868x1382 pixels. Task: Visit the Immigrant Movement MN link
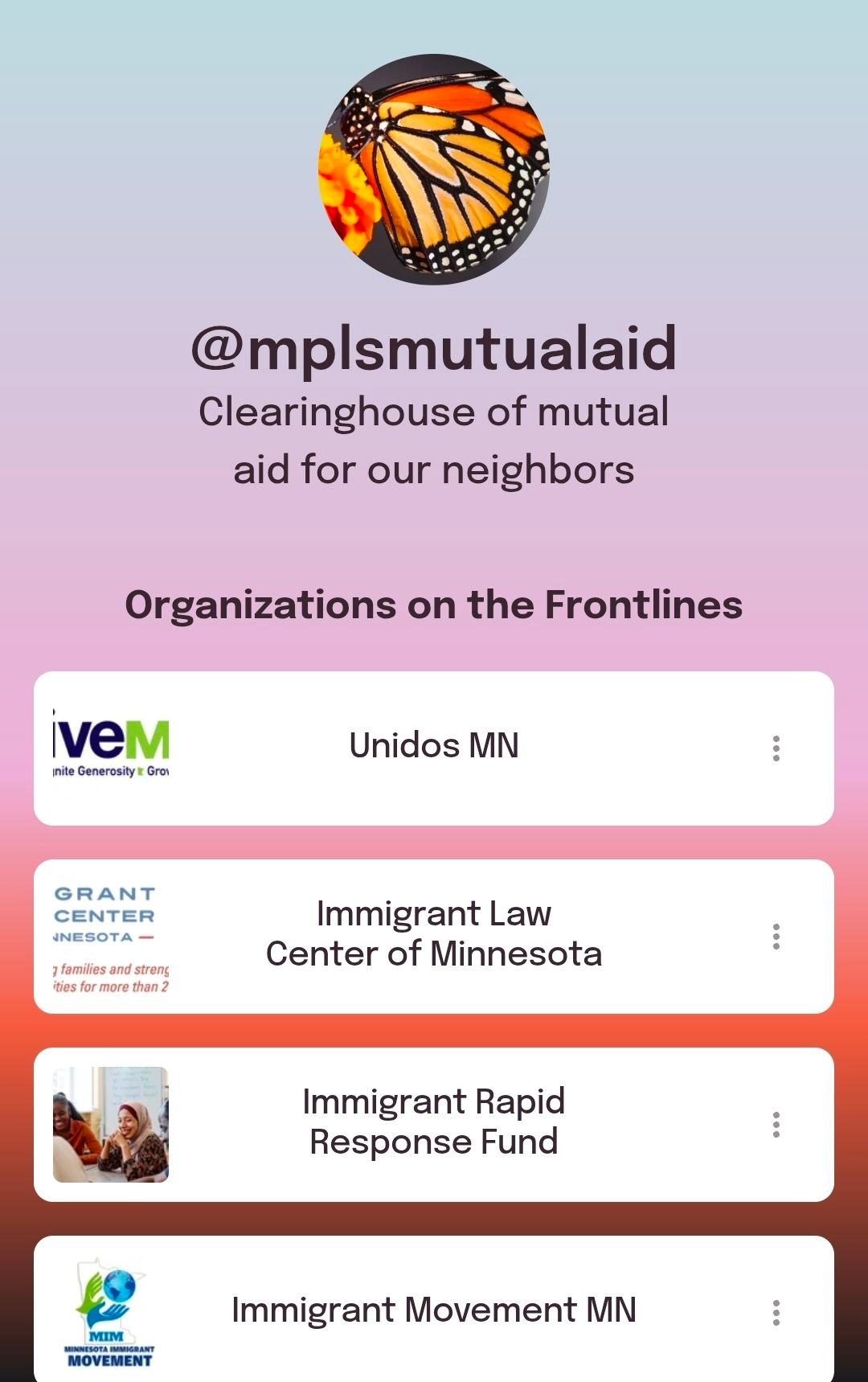coord(433,1310)
